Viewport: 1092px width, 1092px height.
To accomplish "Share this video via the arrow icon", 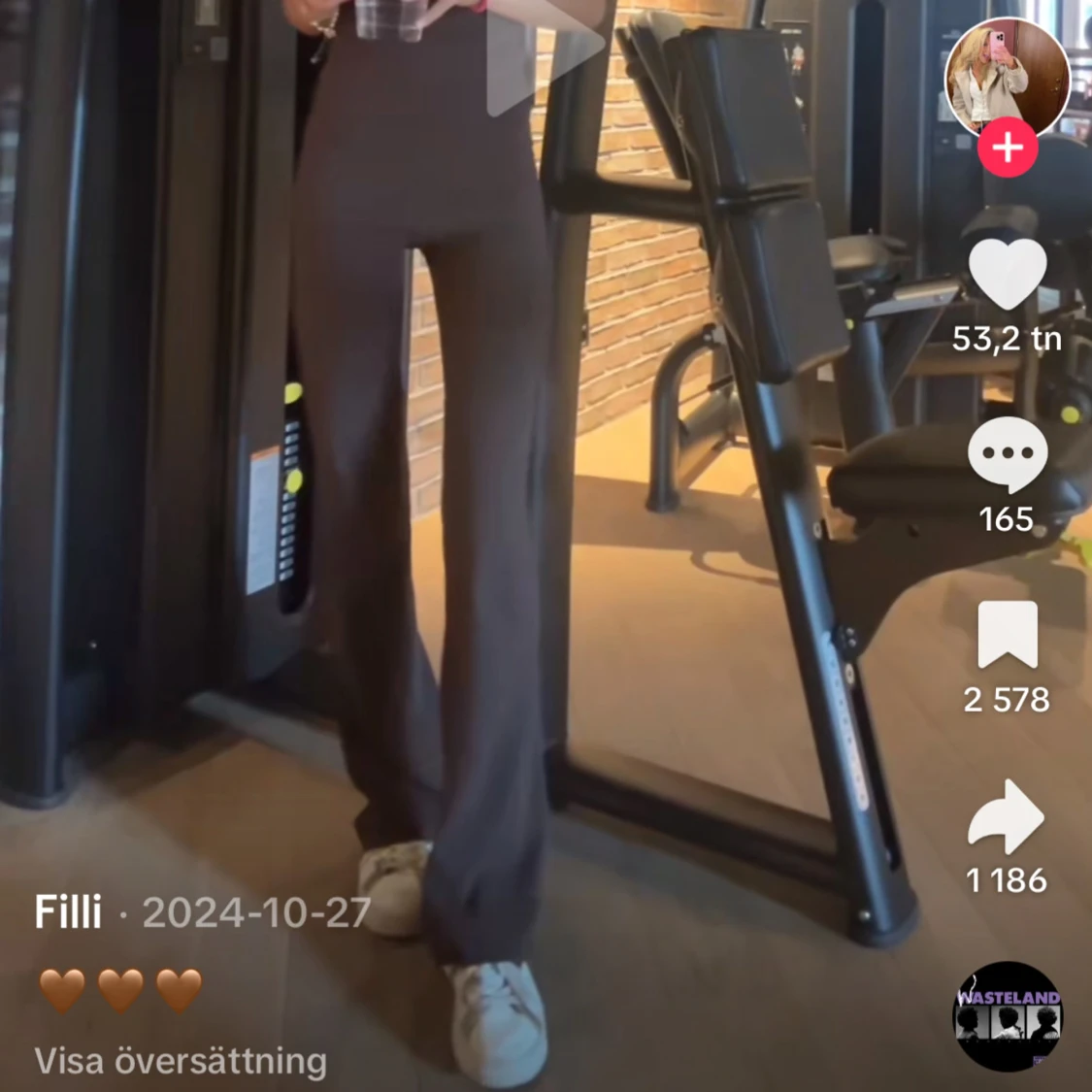I will tap(1008, 816).
